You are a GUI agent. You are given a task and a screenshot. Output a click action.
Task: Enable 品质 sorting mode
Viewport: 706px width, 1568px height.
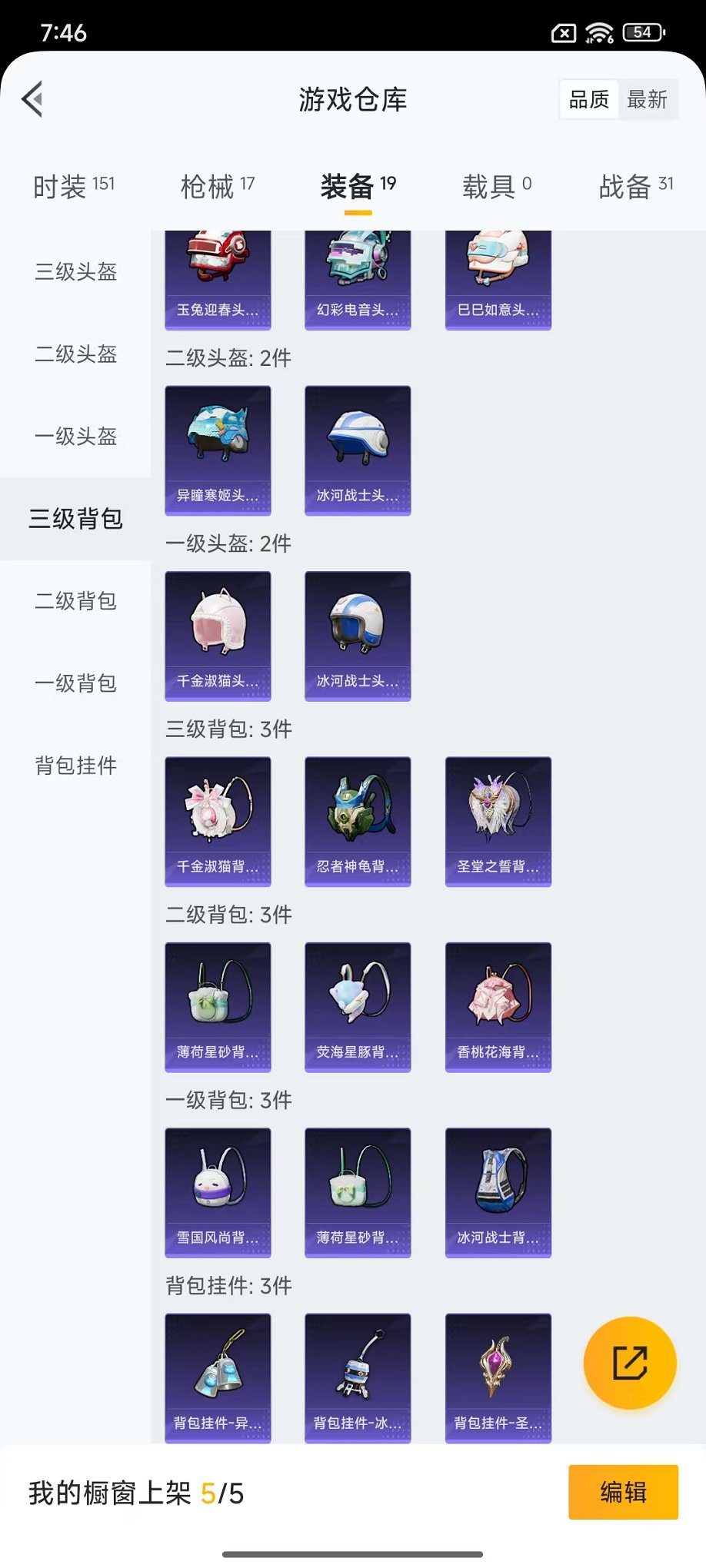point(588,98)
